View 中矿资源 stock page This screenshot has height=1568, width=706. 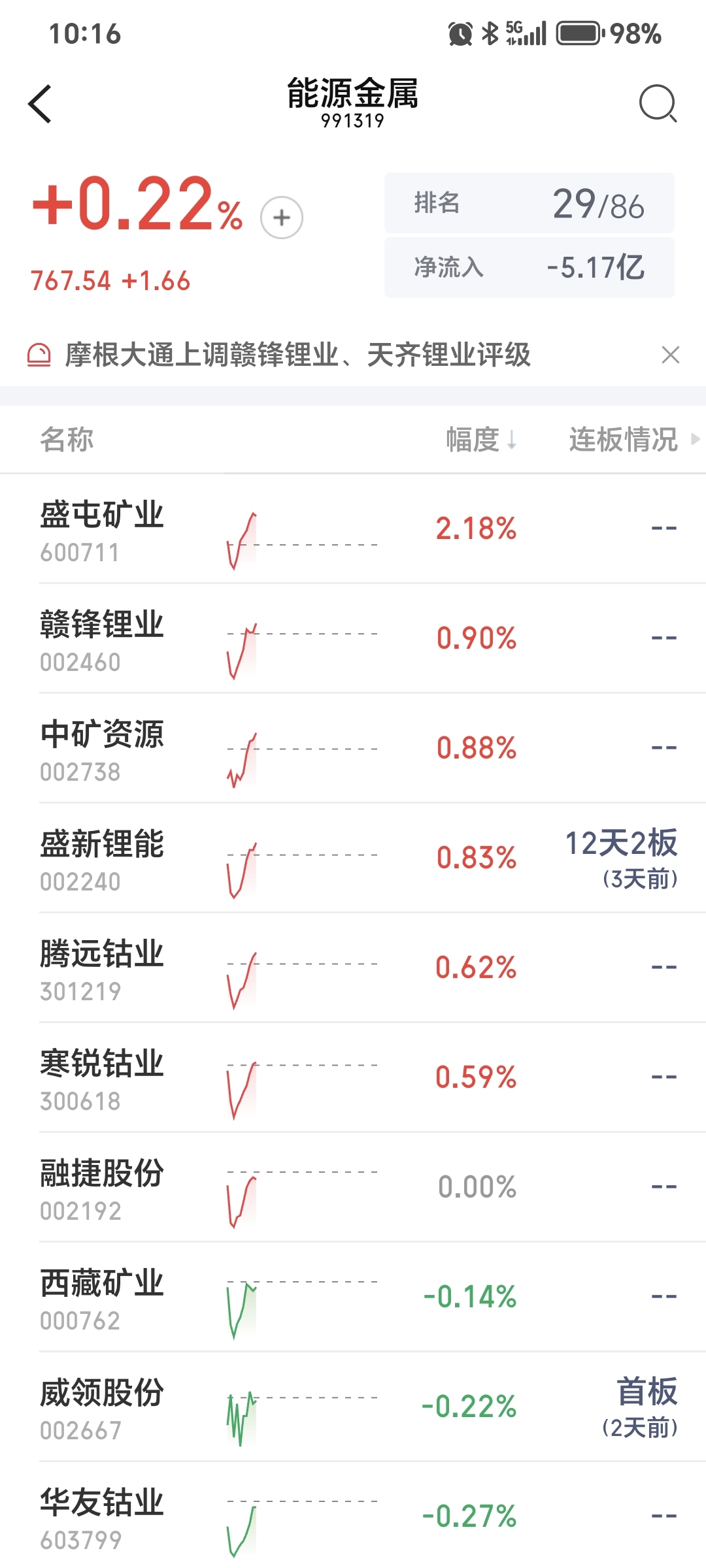[x=102, y=749]
